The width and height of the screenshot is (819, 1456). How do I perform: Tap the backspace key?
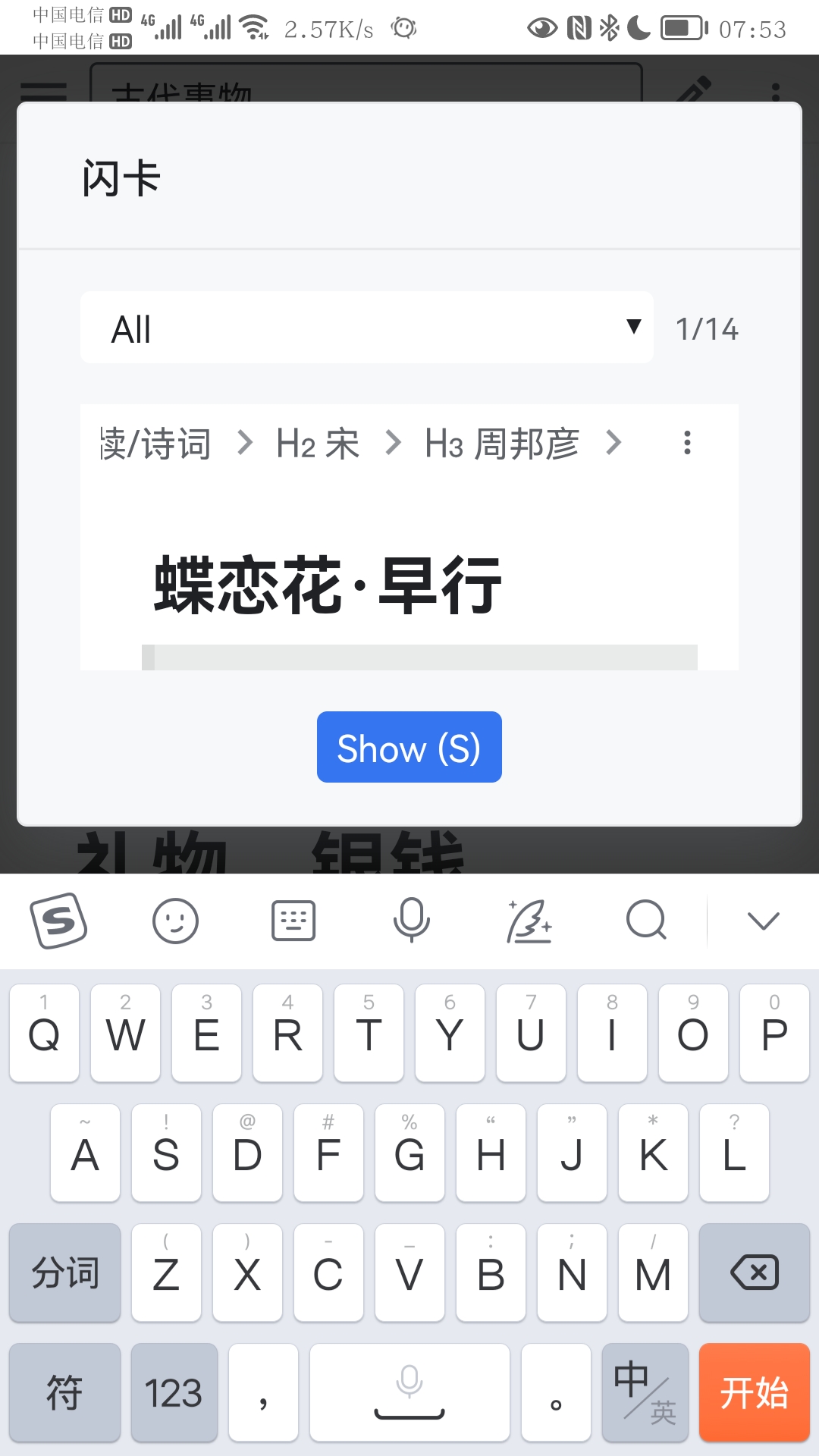pyautogui.click(x=754, y=1272)
